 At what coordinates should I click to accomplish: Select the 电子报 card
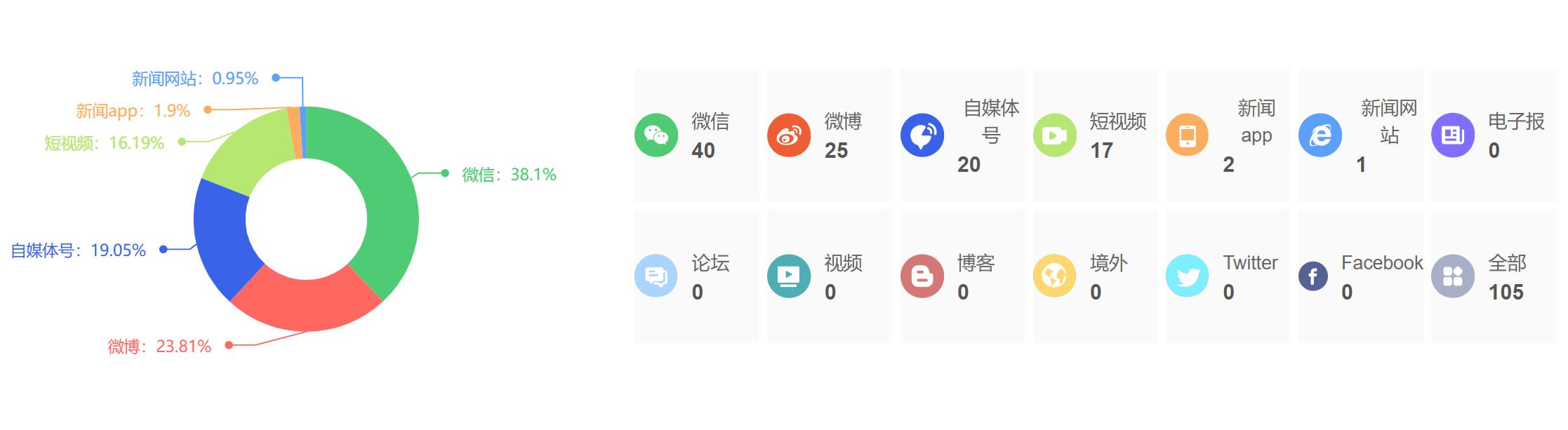pos(1493,135)
